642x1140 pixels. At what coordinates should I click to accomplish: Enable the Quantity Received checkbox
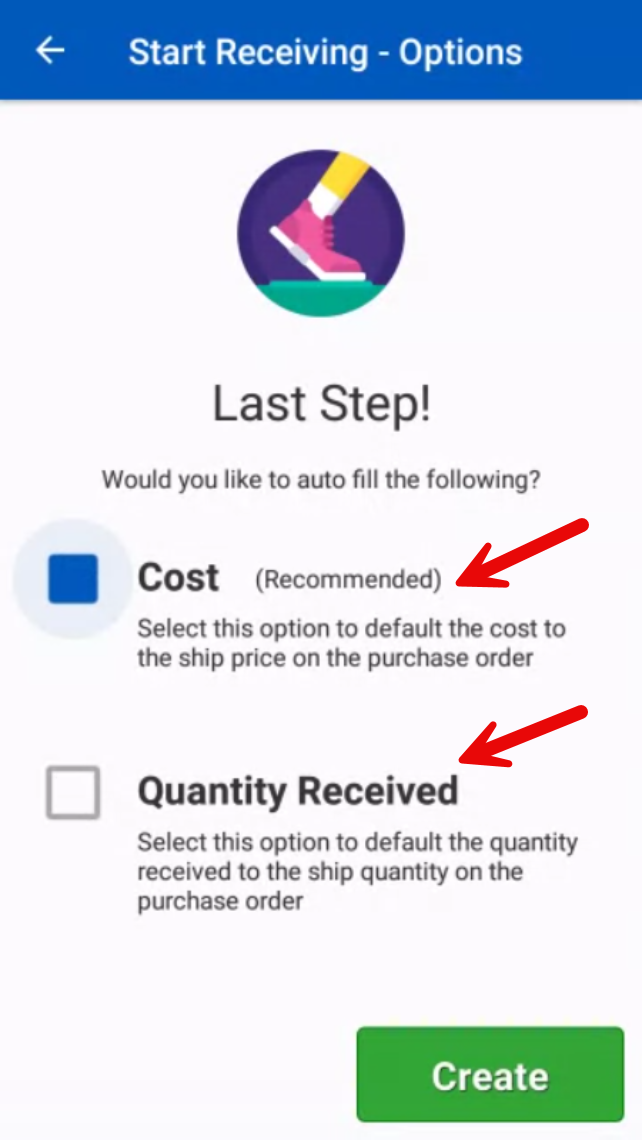point(73,793)
